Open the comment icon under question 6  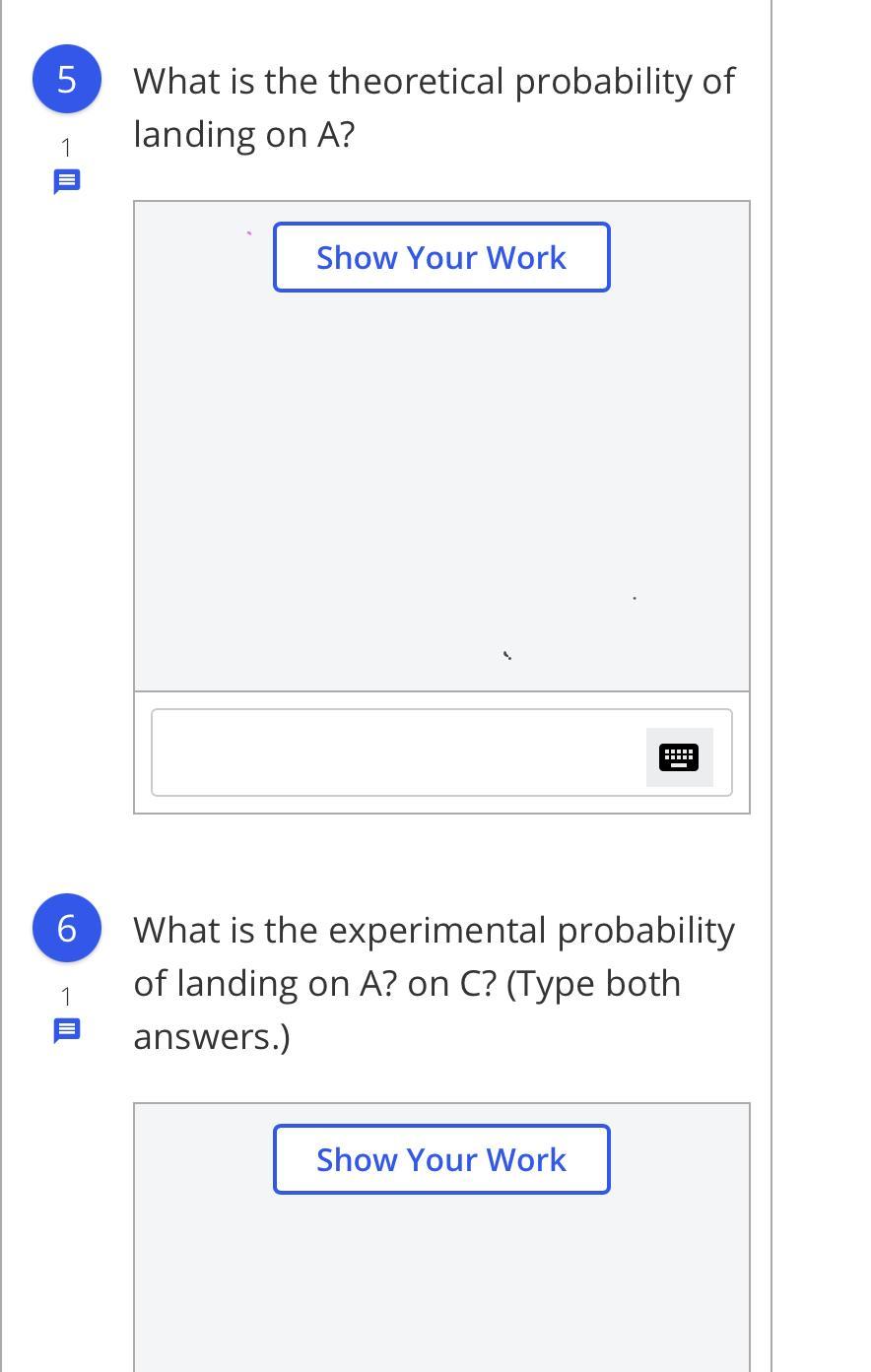coord(66,1031)
